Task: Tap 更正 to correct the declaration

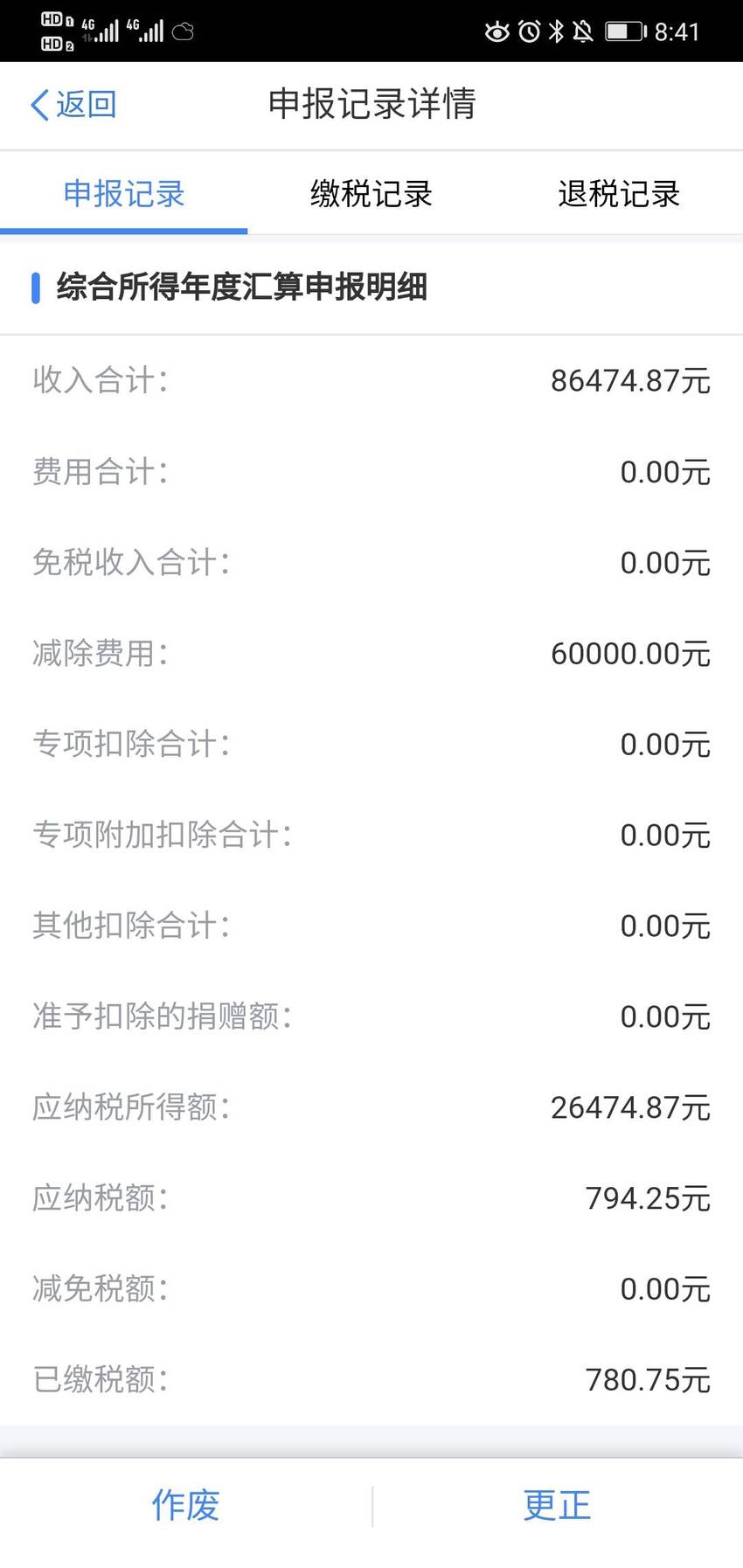Action: click(x=558, y=1505)
